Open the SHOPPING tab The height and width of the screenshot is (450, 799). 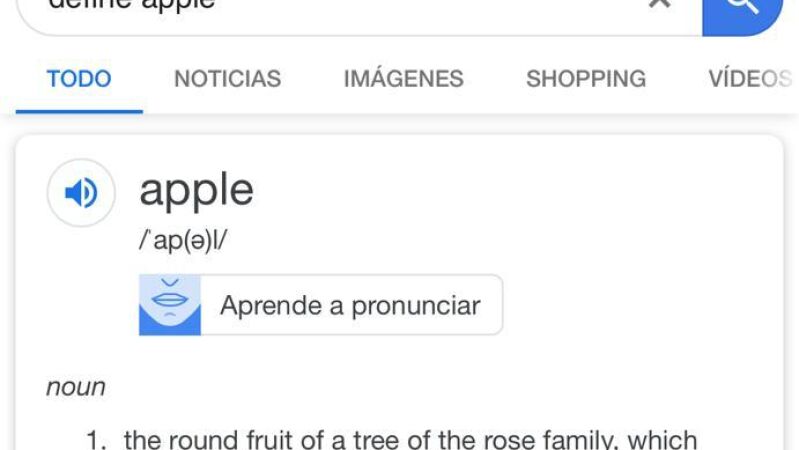pyautogui.click(x=585, y=79)
